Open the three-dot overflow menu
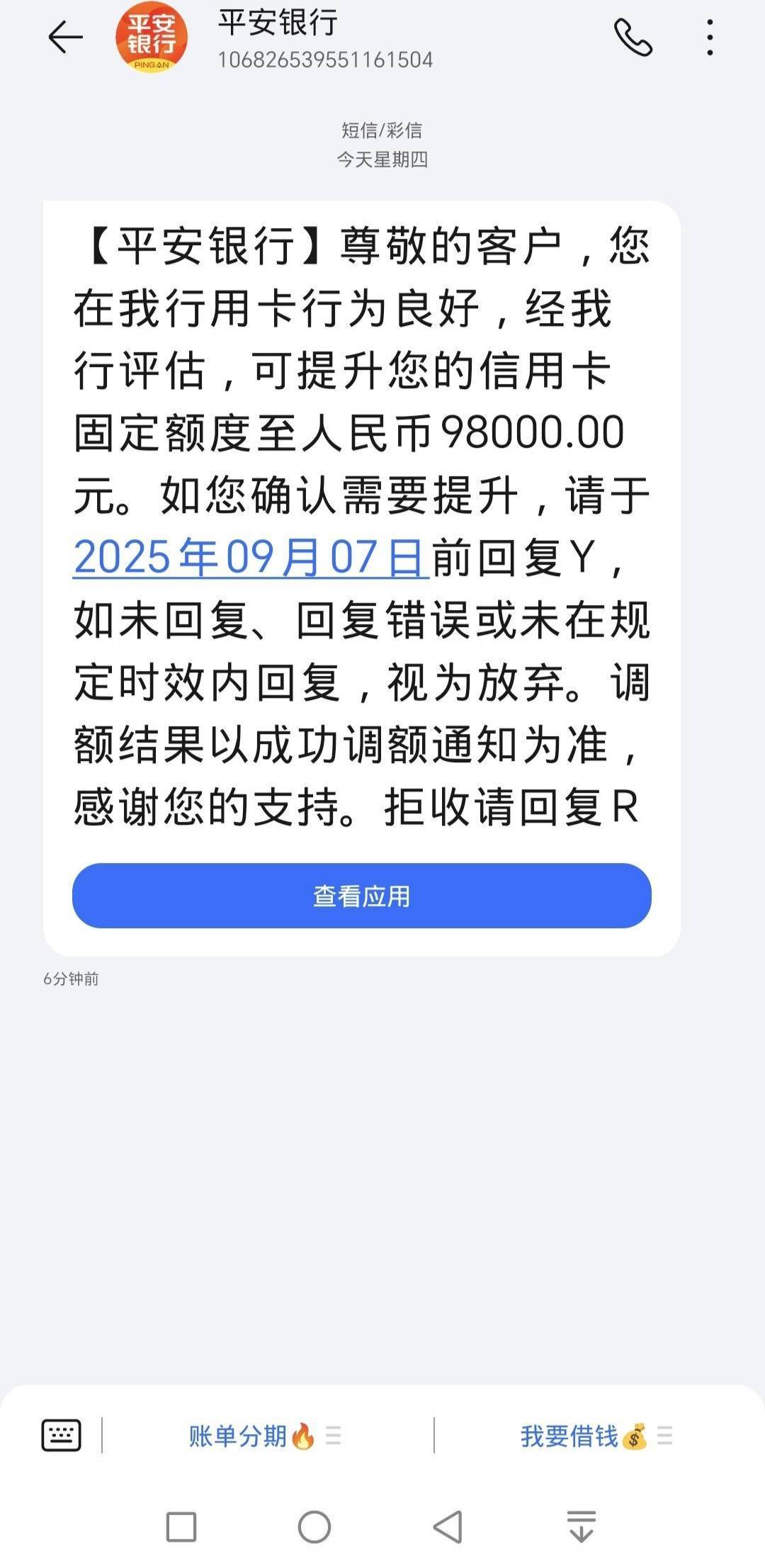Image resolution: width=765 pixels, height=1568 pixels. (x=710, y=37)
